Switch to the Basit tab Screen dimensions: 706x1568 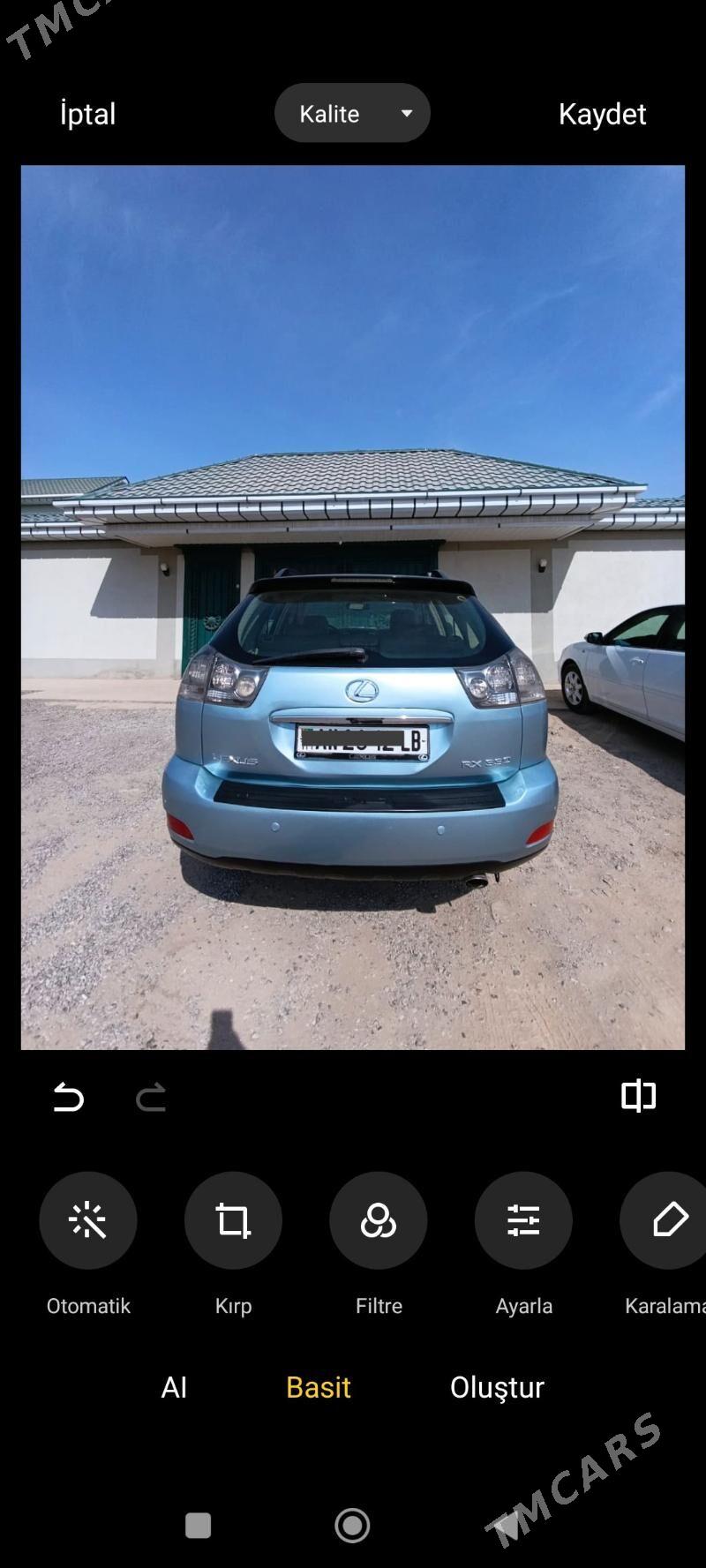pos(319,1387)
